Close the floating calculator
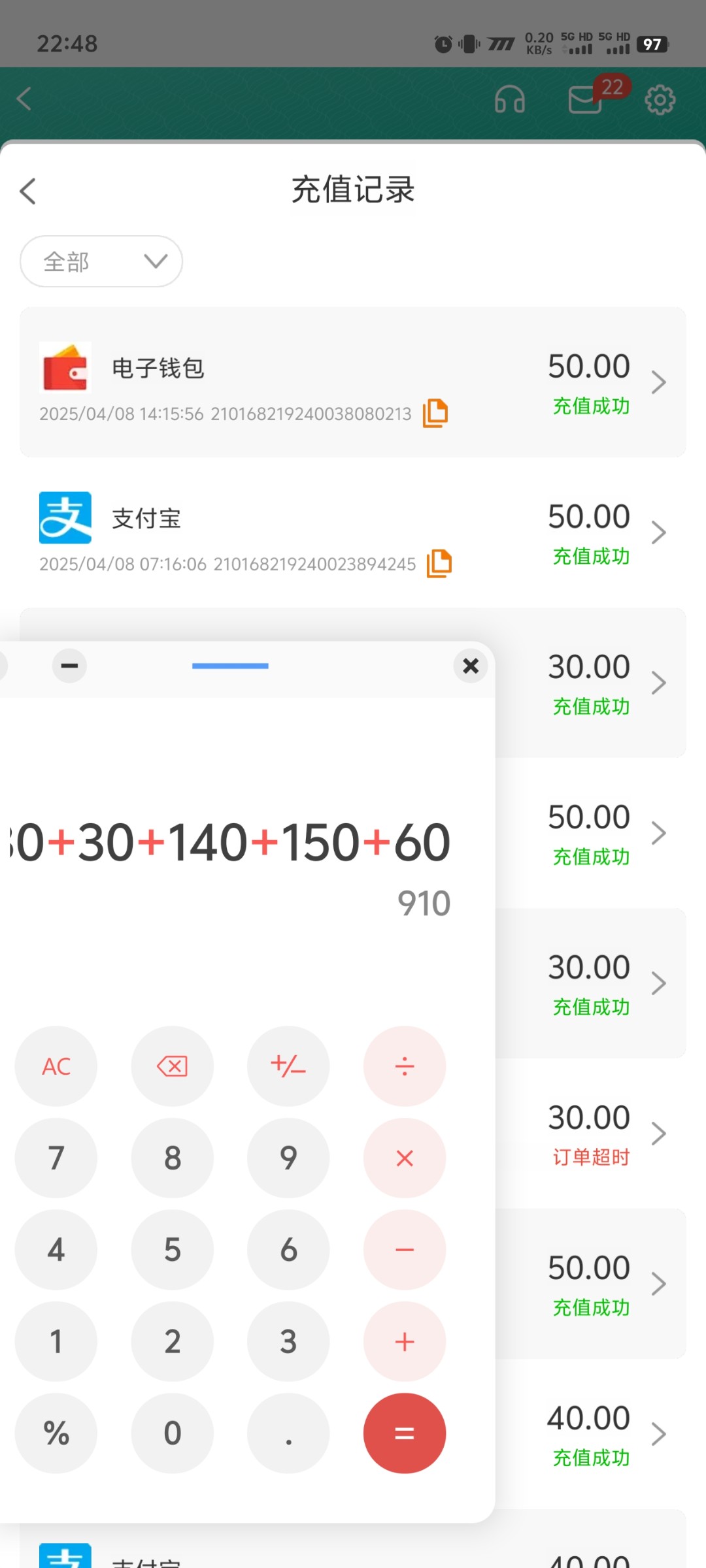The height and width of the screenshot is (1568, 706). click(471, 666)
